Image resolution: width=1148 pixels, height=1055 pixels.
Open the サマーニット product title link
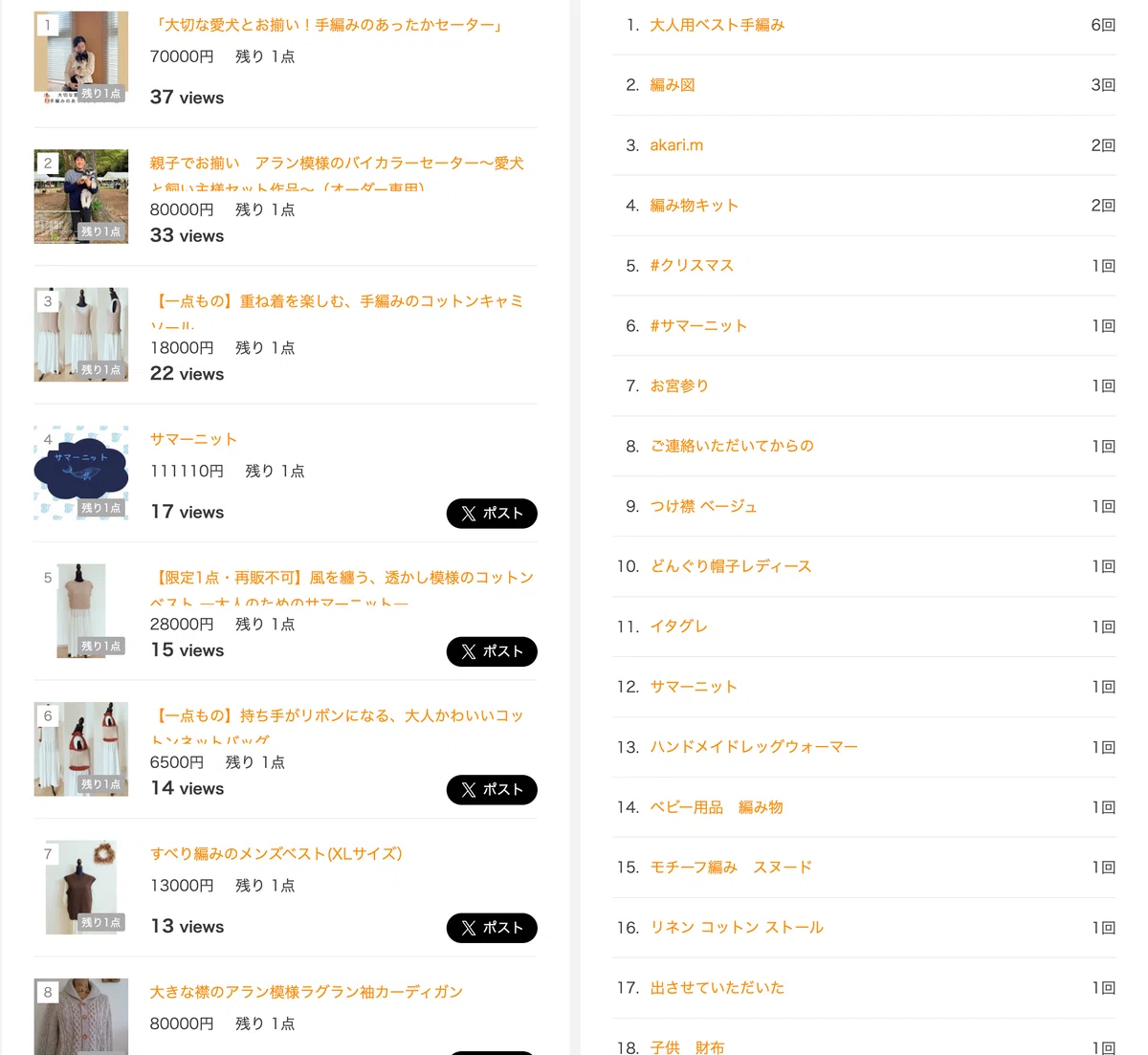point(193,439)
